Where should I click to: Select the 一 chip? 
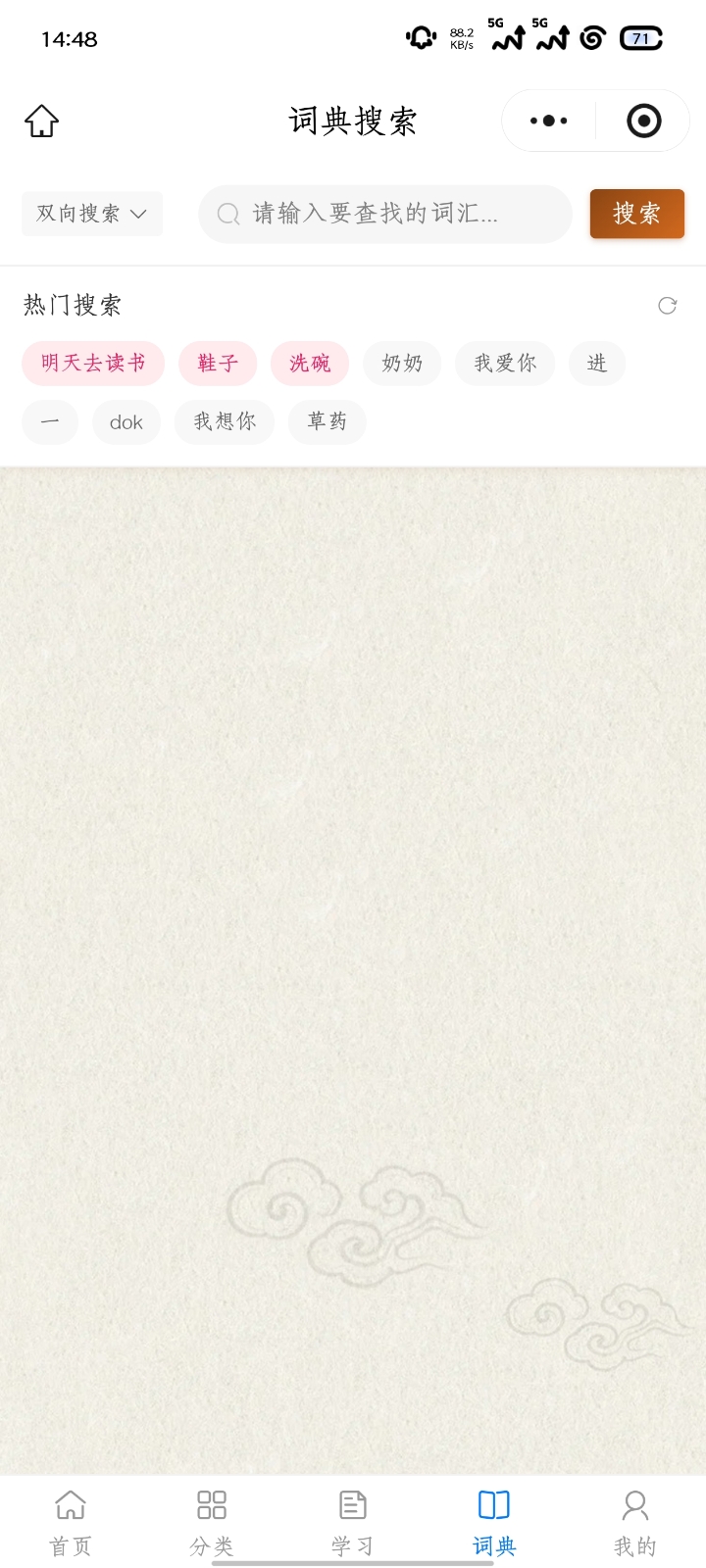tap(50, 422)
